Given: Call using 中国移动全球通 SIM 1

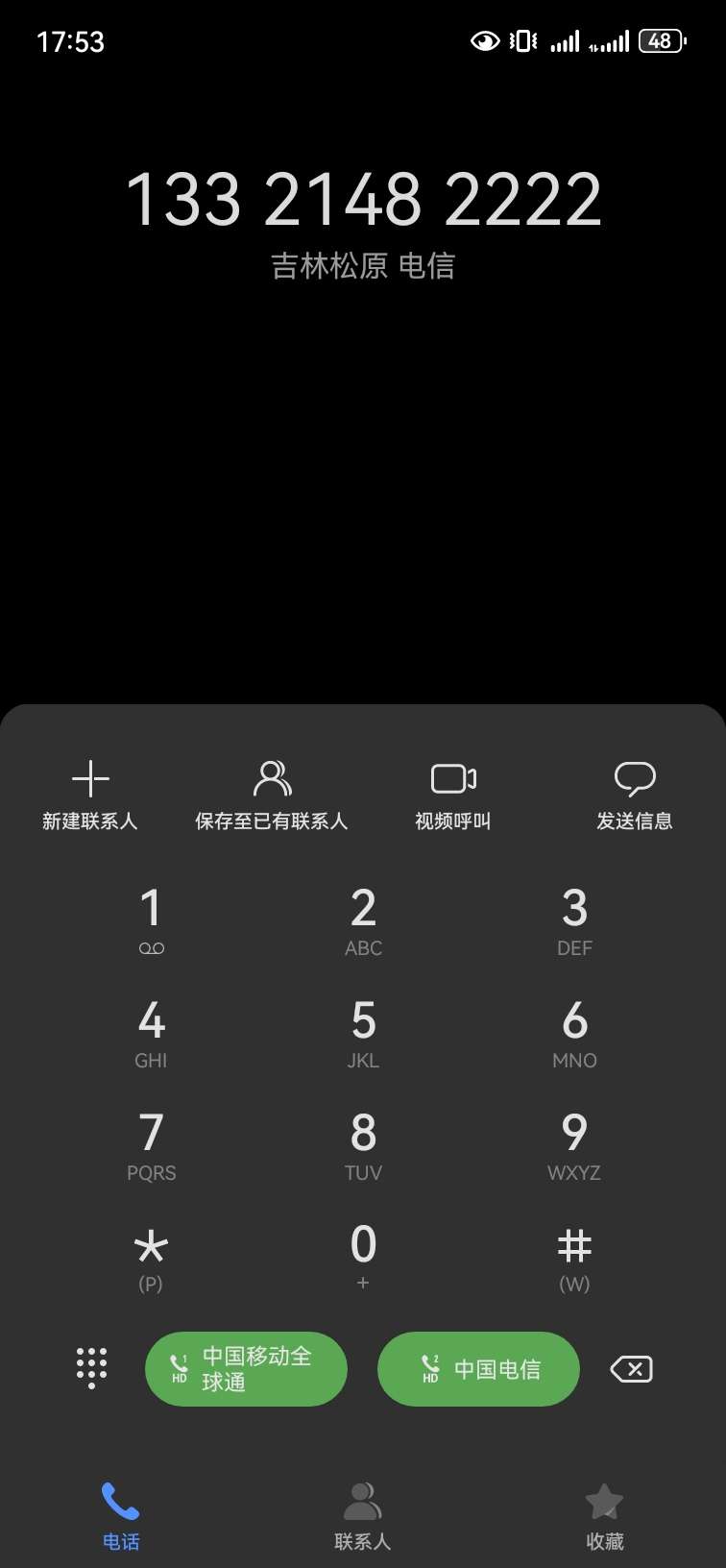Looking at the screenshot, I should (246, 1368).
